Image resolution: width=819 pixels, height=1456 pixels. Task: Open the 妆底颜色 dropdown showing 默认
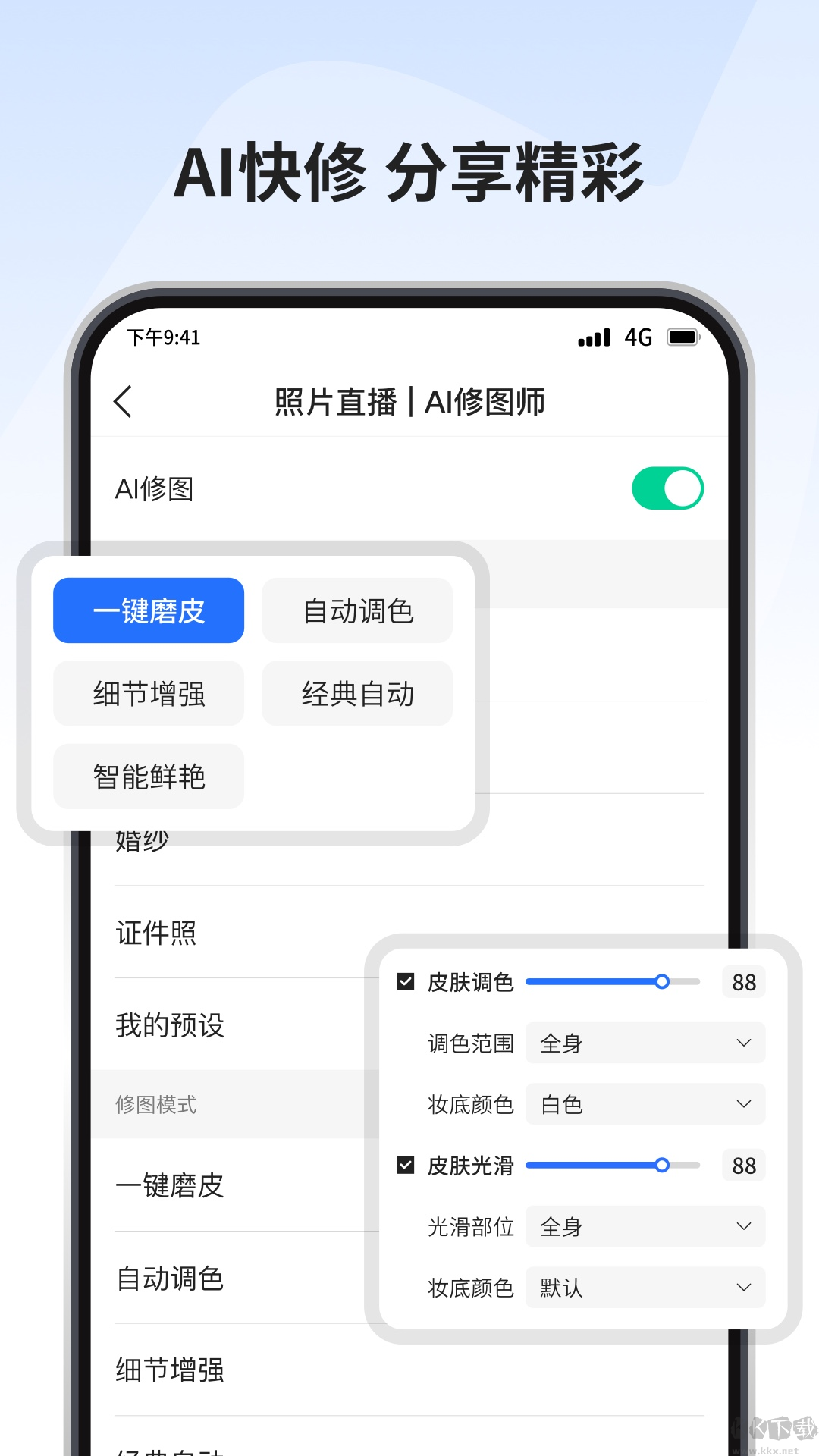pos(645,1288)
